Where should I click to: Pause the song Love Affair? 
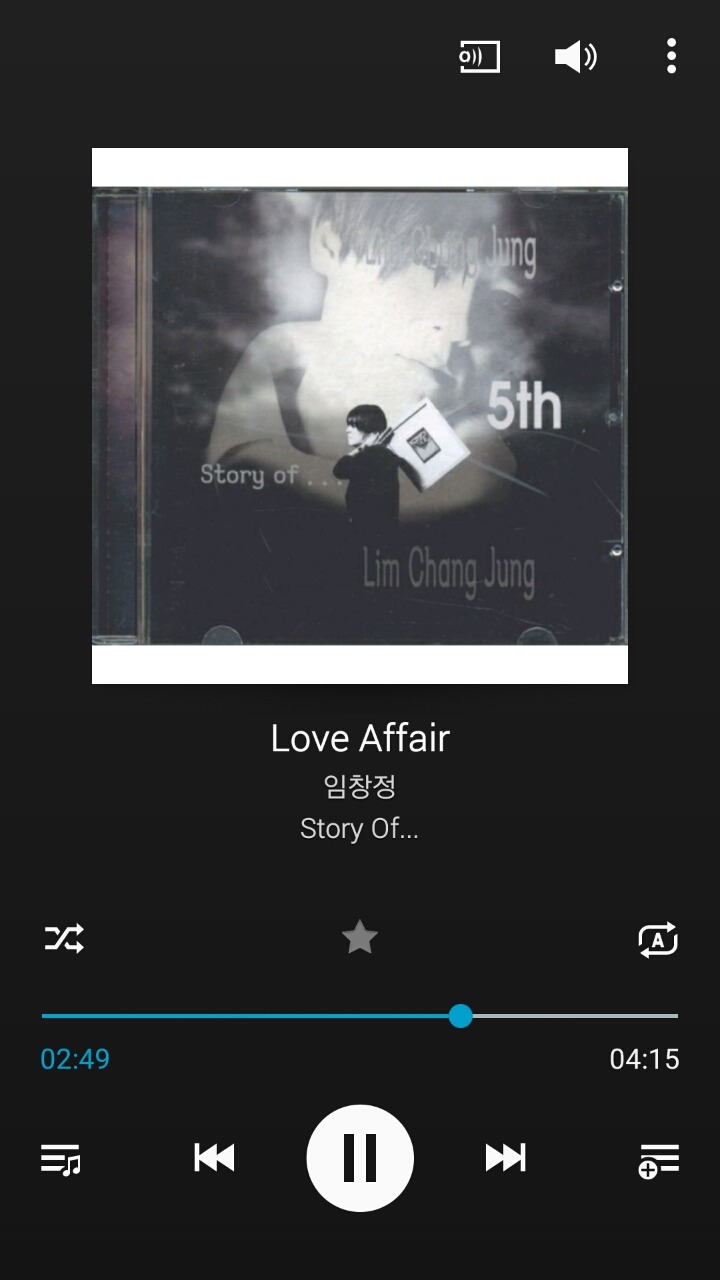(x=360, y=1158)
